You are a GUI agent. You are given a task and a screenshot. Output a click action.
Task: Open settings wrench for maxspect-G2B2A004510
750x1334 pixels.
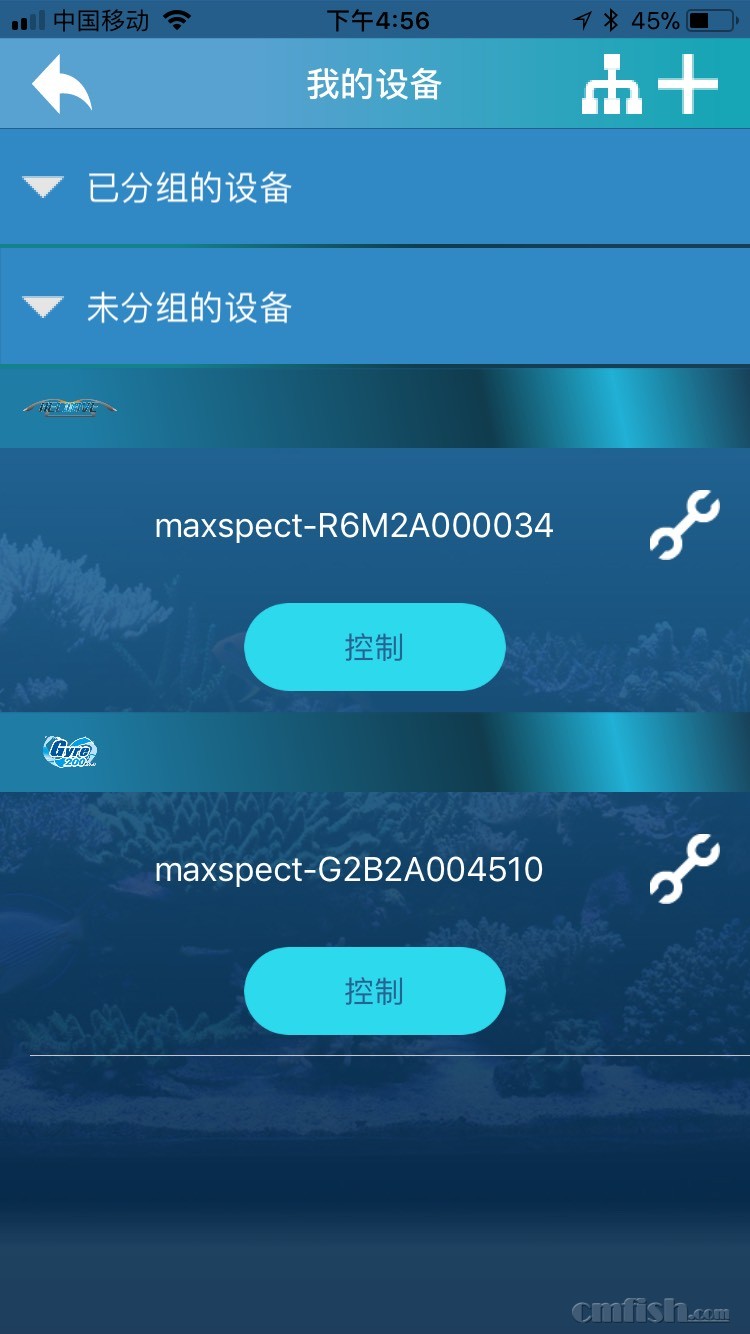(x=684, y=869)
